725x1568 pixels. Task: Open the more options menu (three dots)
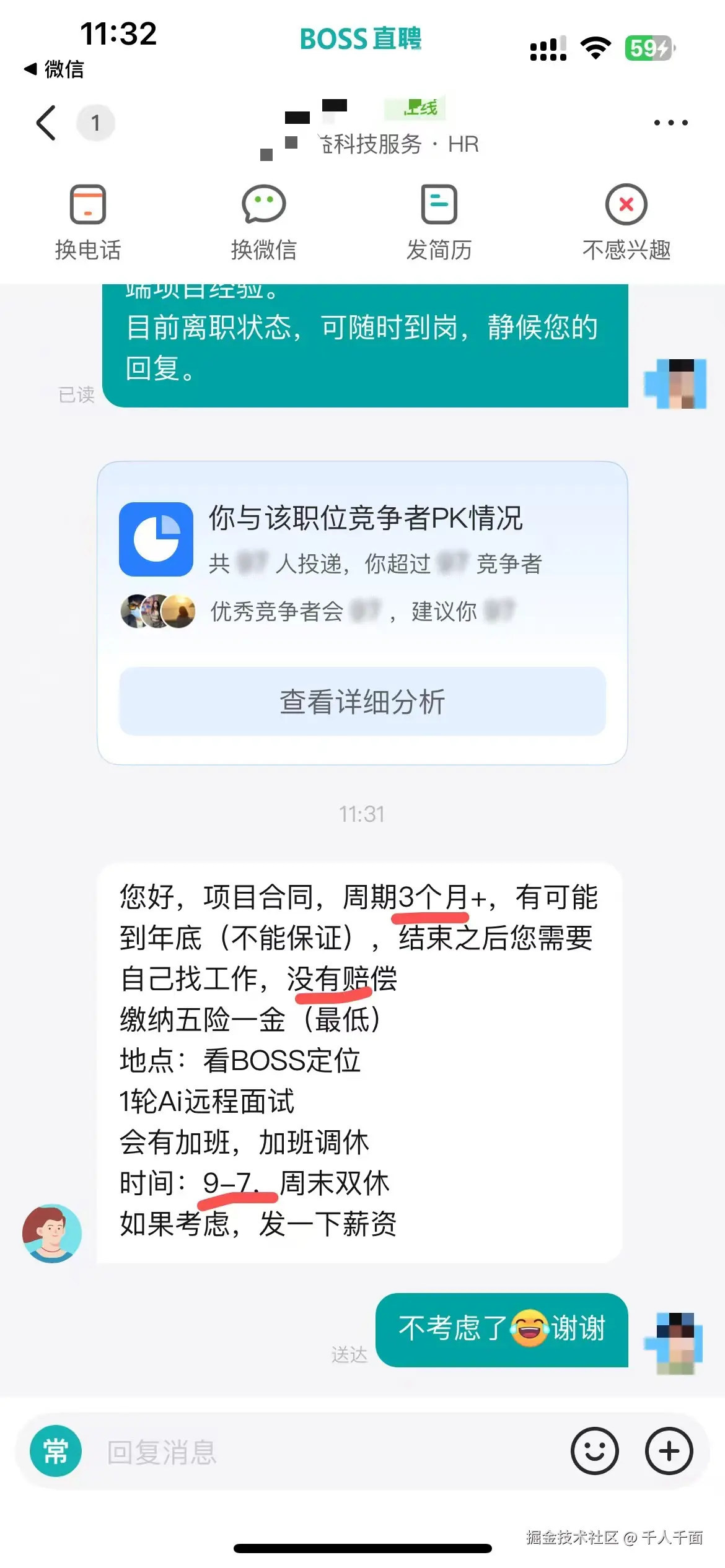click(670, 122)
